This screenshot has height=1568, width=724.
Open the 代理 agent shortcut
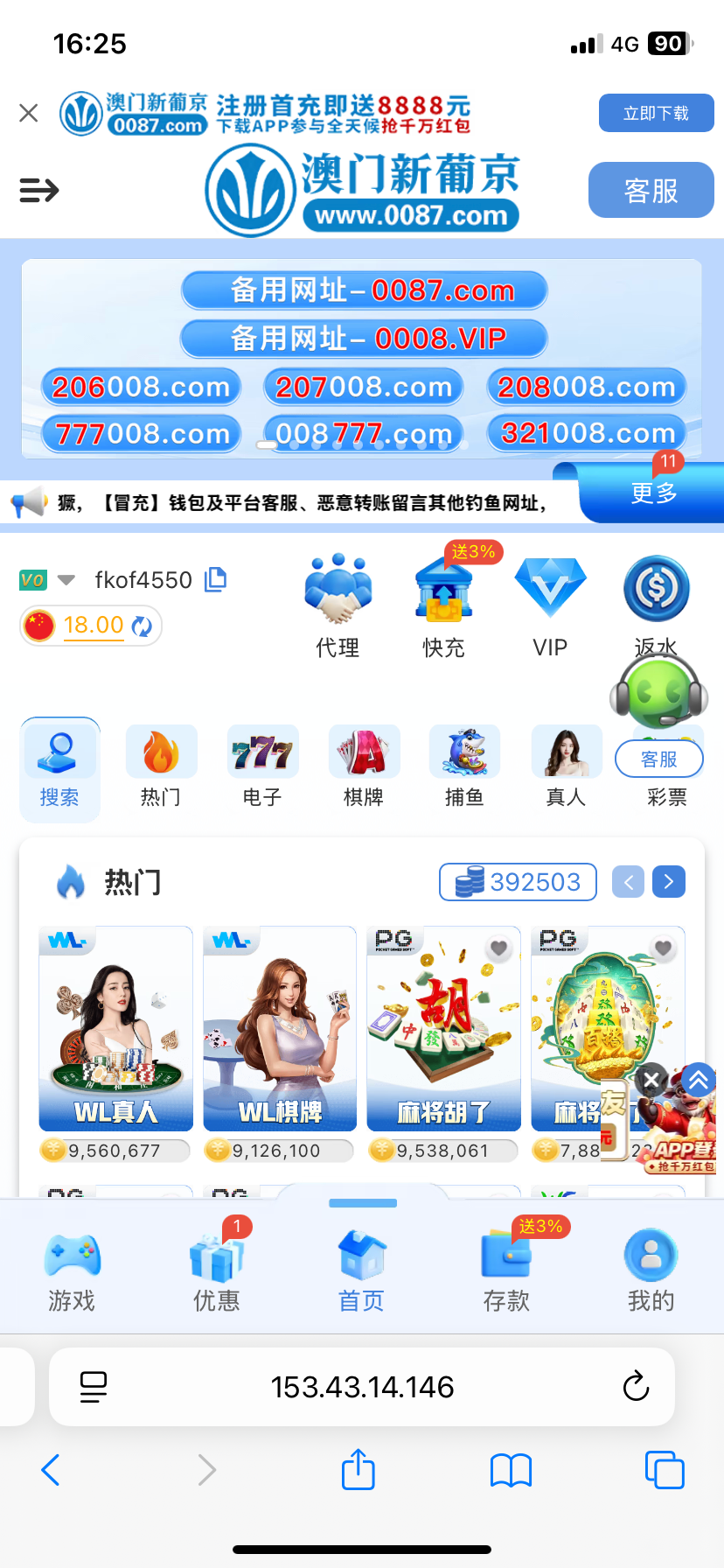(338, 605)
